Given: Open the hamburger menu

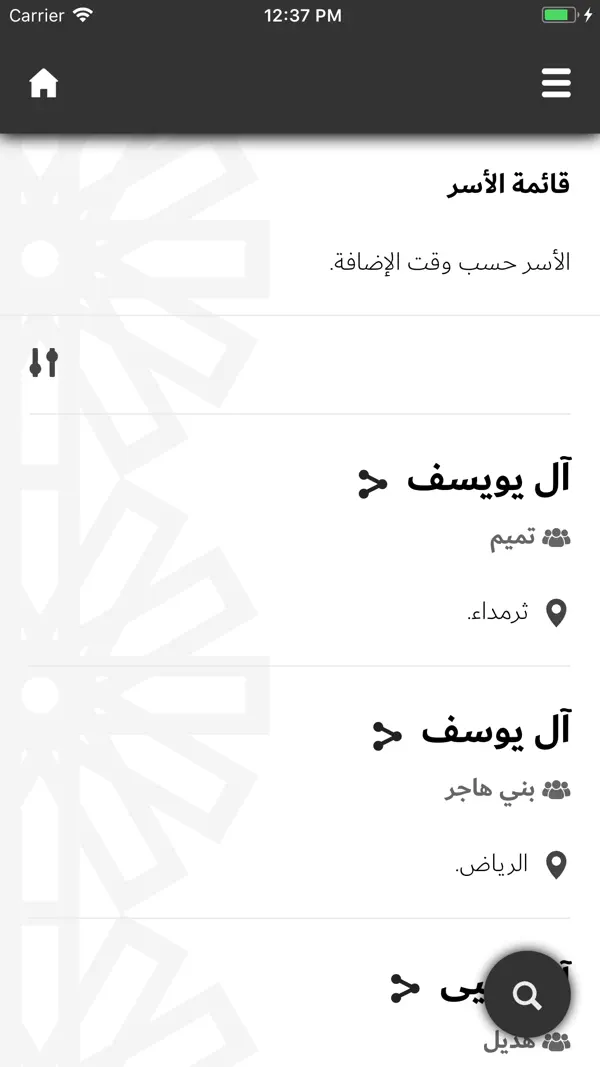Looking at the screenshot, I should 556,83.
